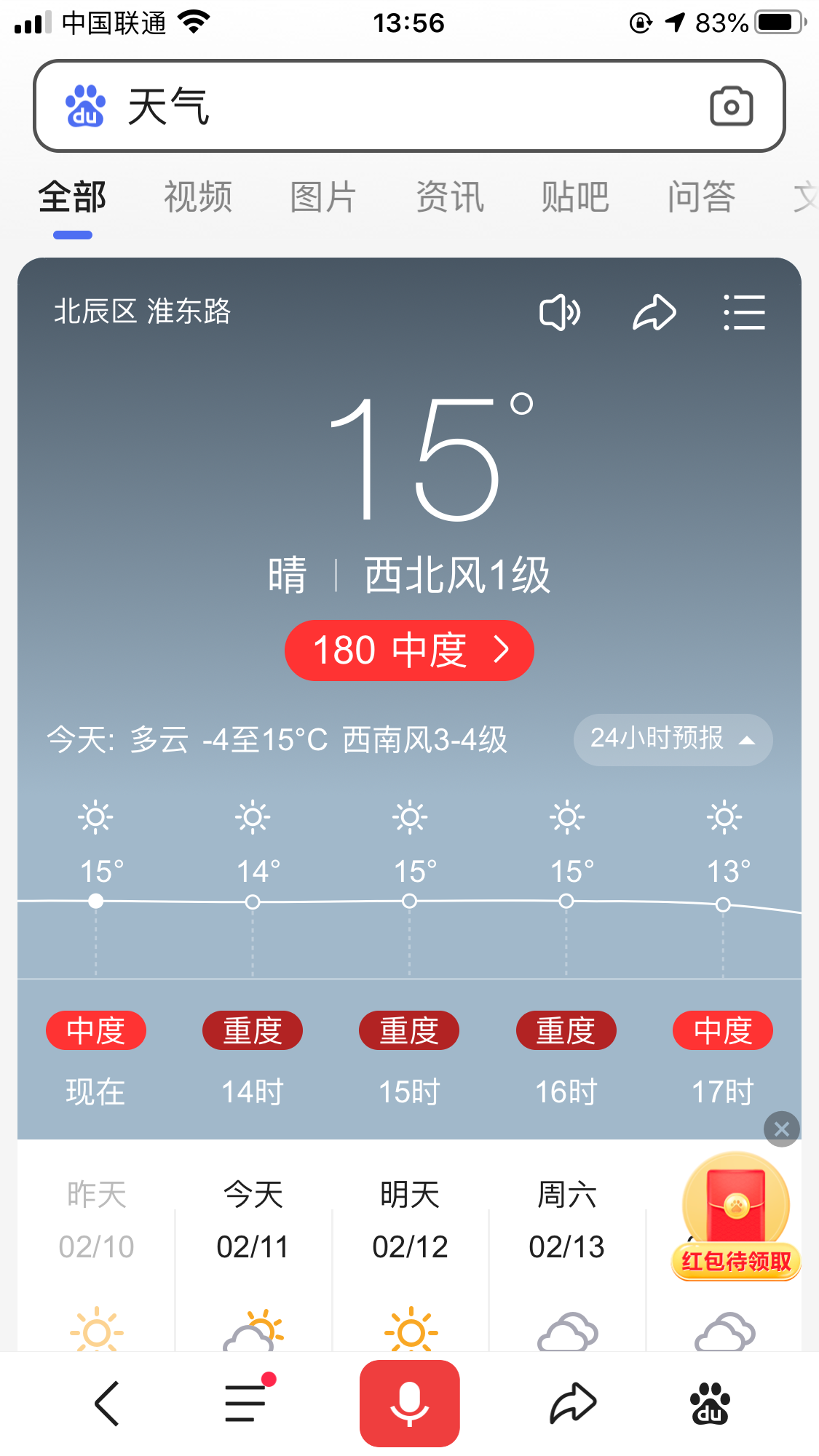Open camera search in search bar

click(x=731, y=106)
